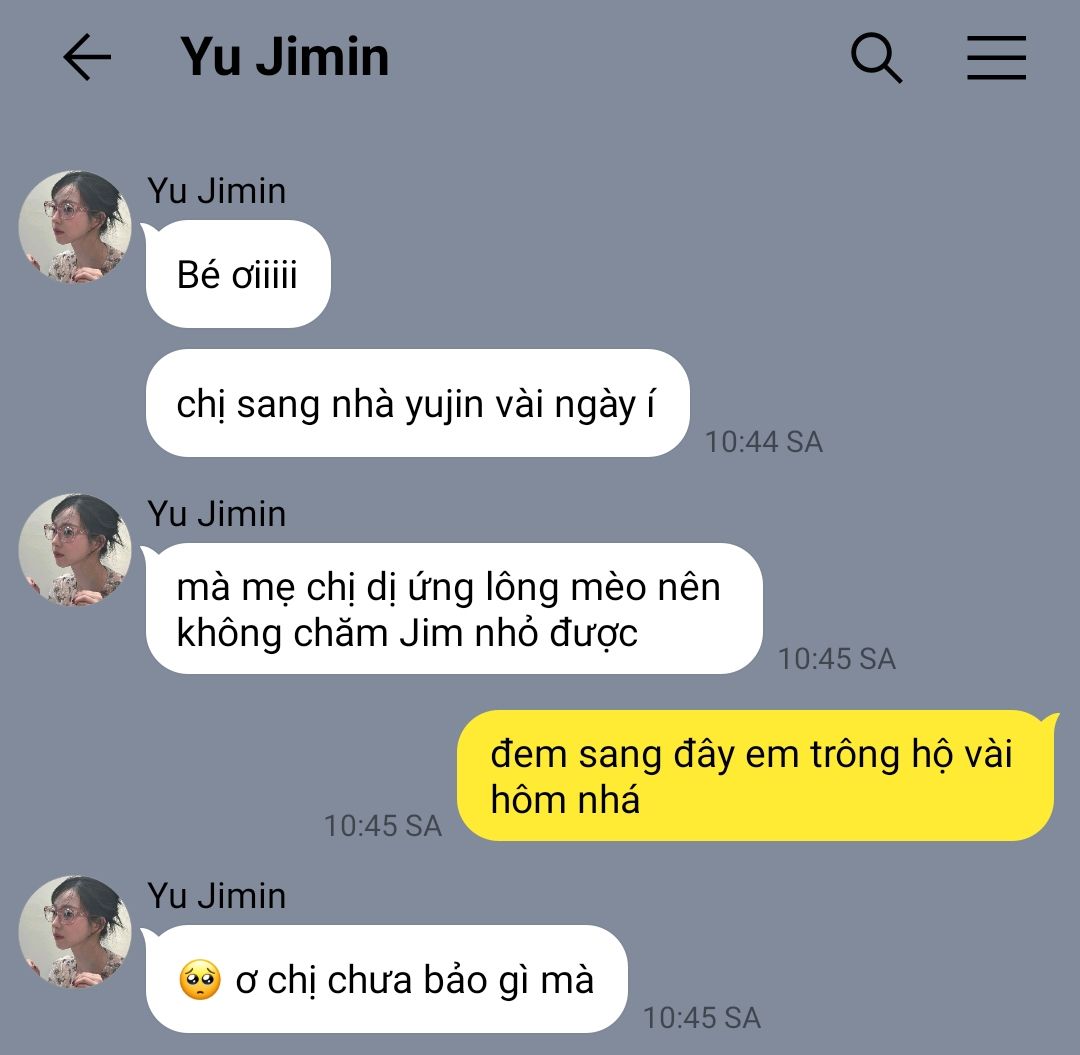This screenshot has width=1080, height=1055.
Task: Tap the avatar beside "ơ chị chưa bảo gì mà"
Action: point(75,932)
